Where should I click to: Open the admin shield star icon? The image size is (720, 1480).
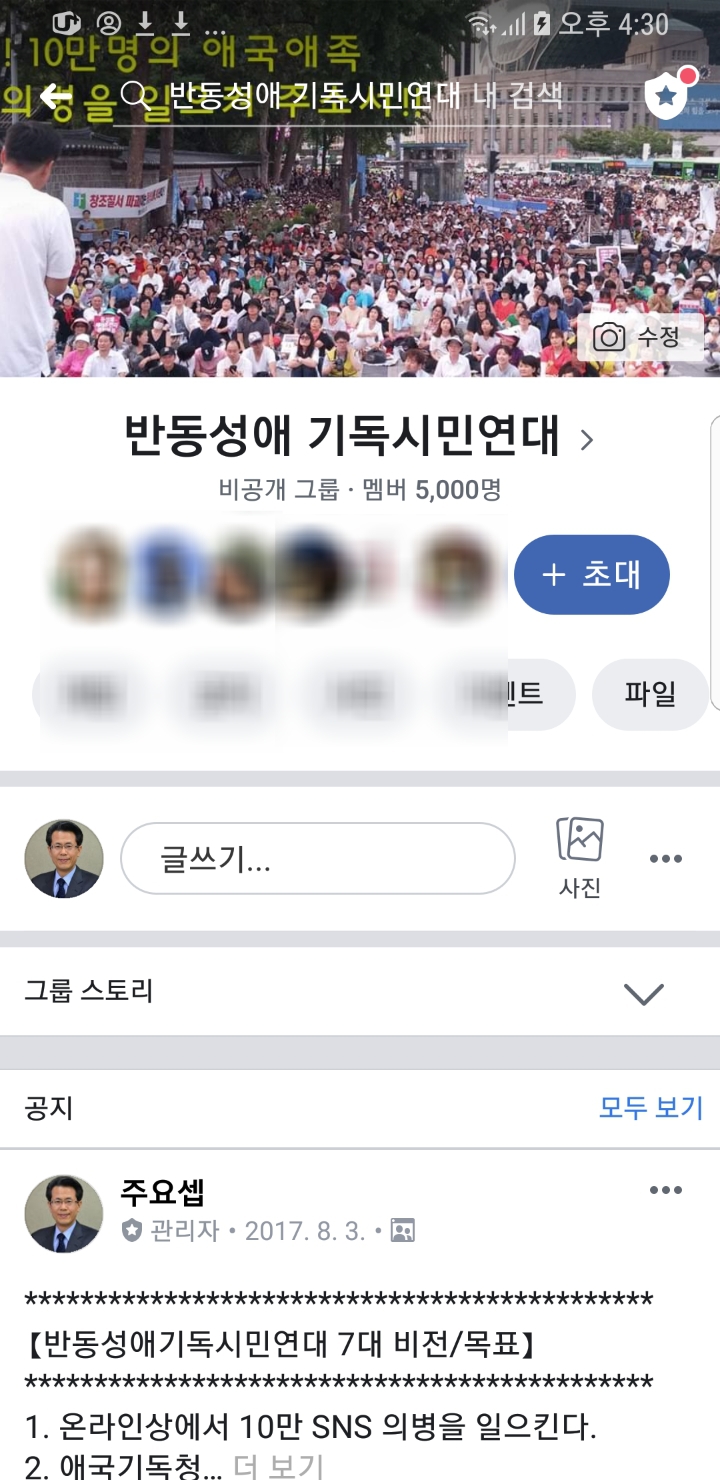(667, 96)
